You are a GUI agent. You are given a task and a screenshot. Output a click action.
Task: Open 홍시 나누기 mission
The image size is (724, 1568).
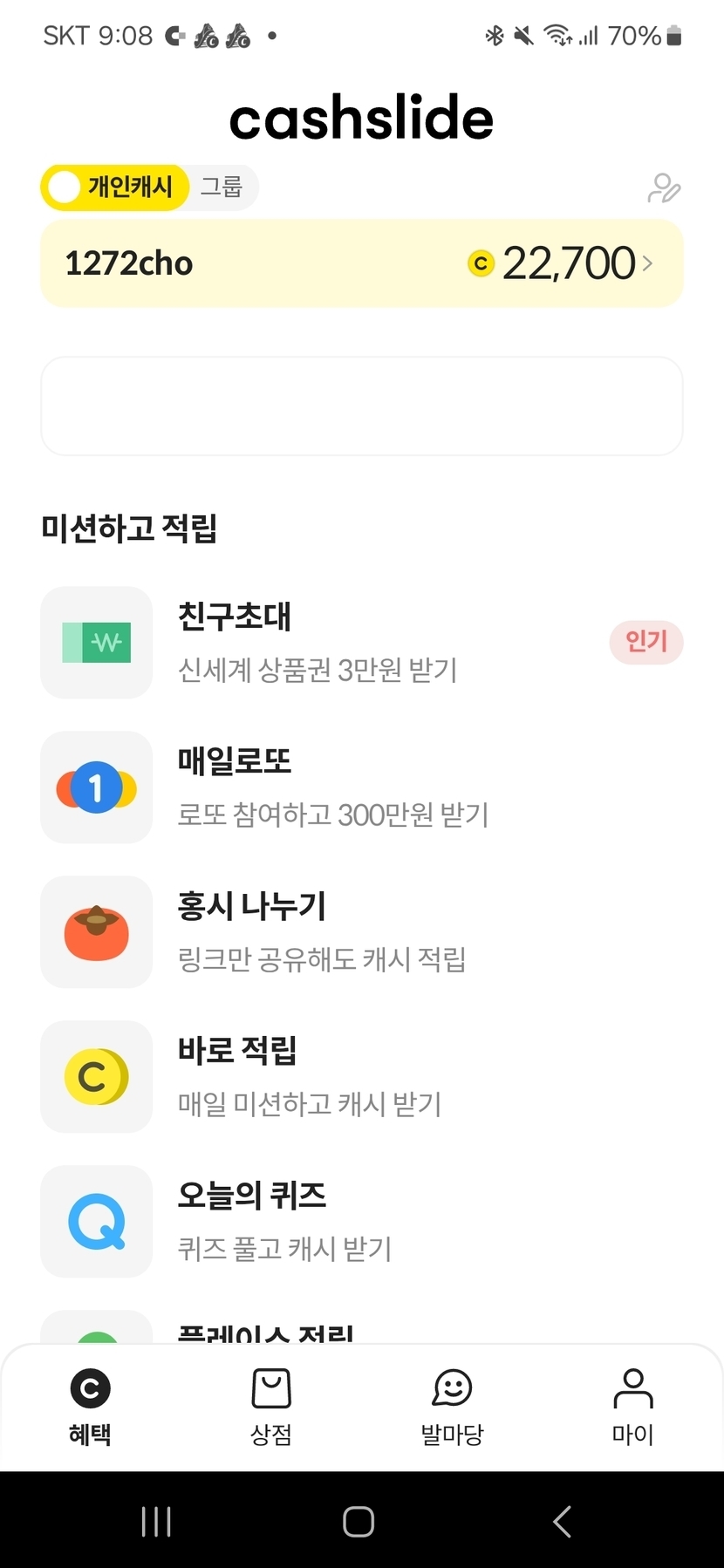point(362,932)
